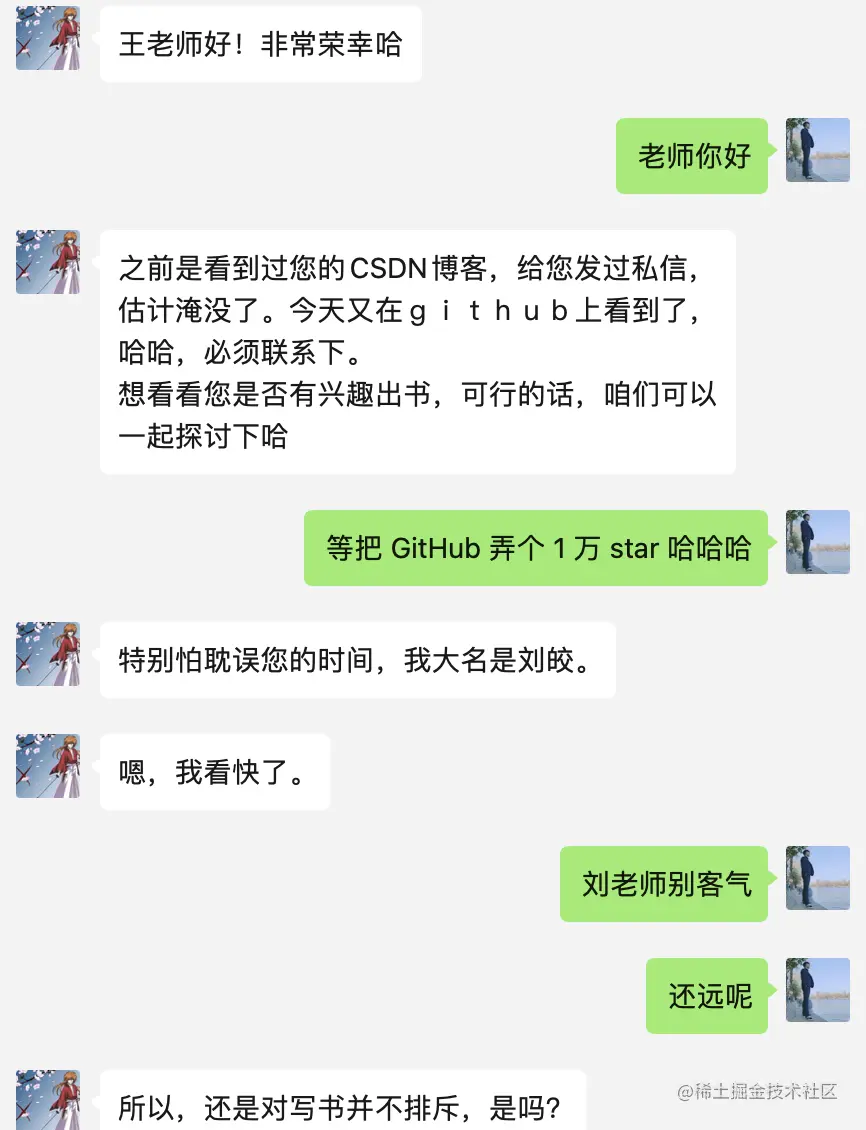Open own avatar next to "刘老师别客气"
The image size is (866, 1130).
[817, 878]
